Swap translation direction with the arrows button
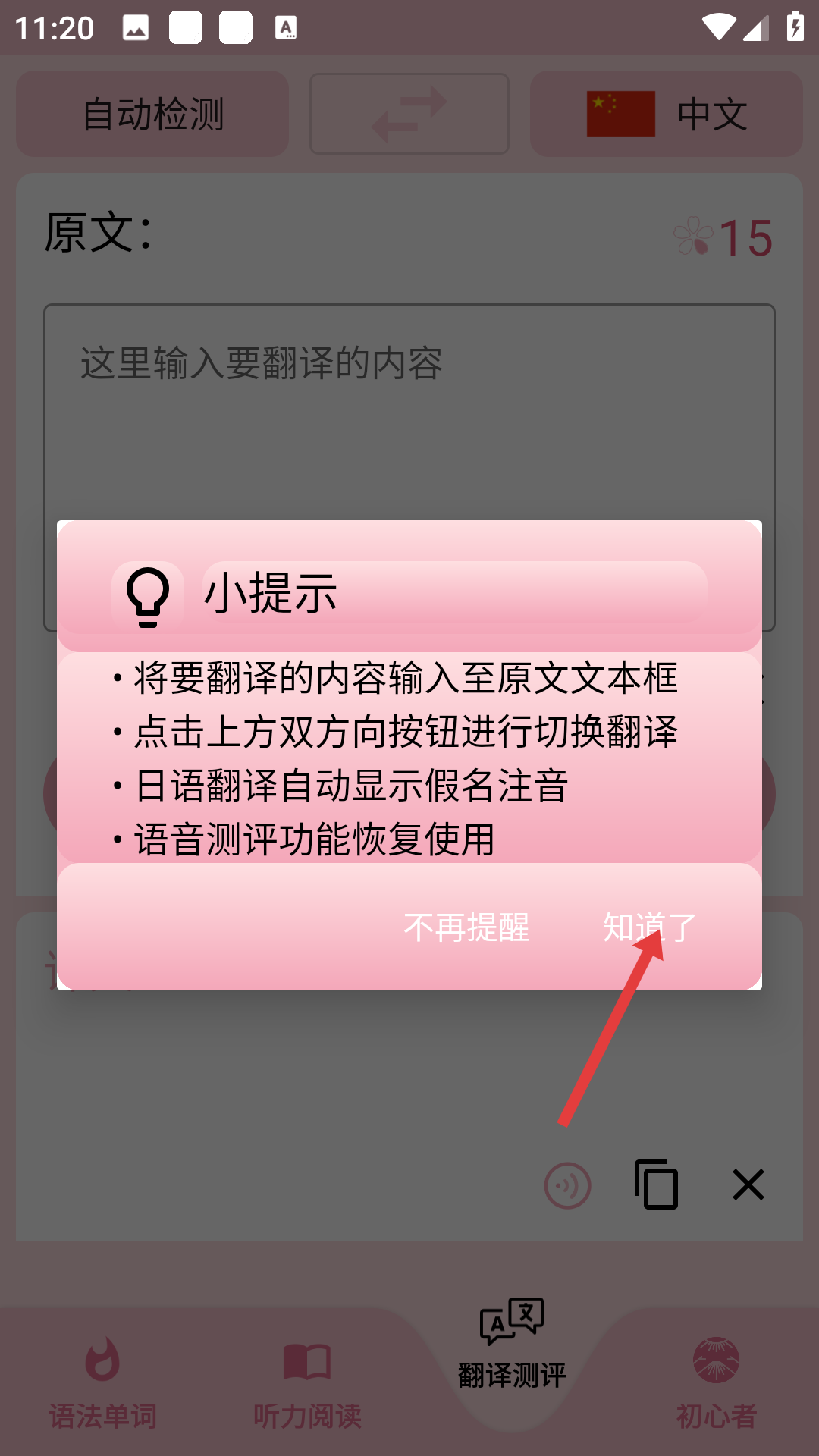 [409, 114]
